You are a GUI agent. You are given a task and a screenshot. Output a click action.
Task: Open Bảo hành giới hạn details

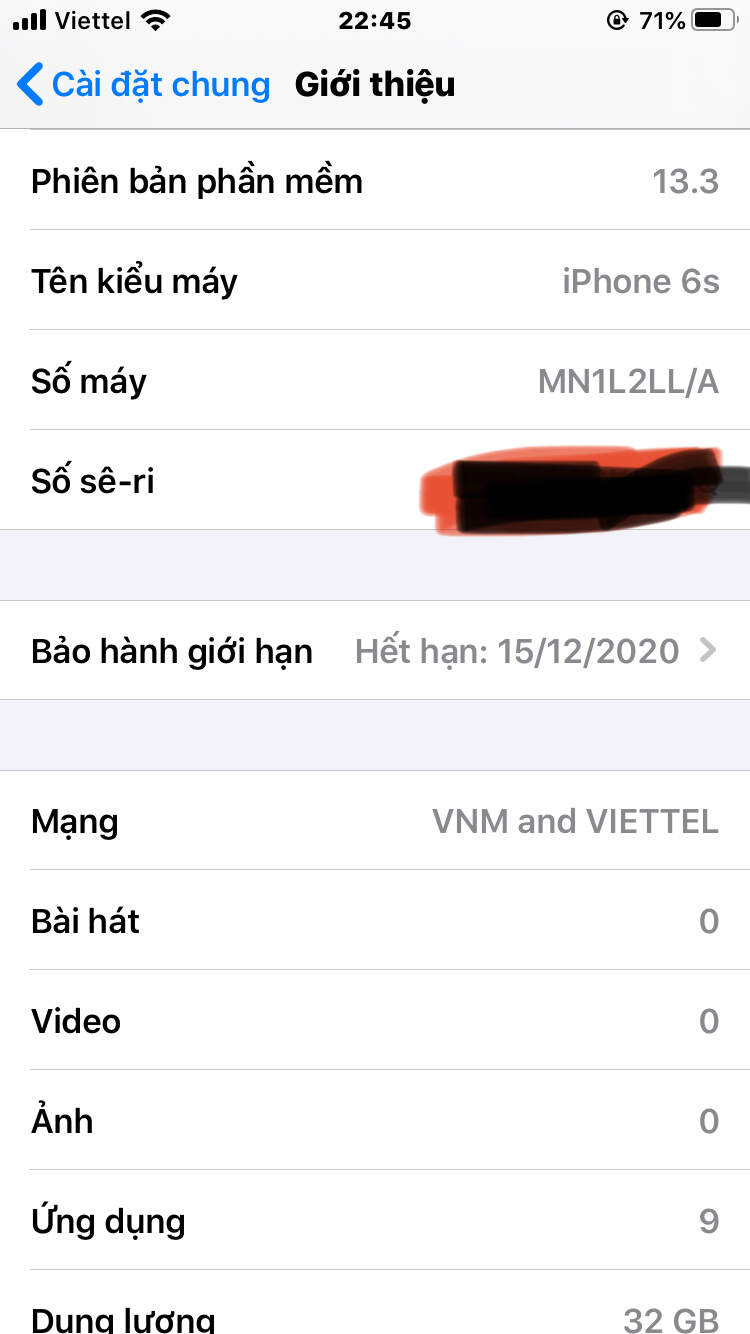pos(375,651)
